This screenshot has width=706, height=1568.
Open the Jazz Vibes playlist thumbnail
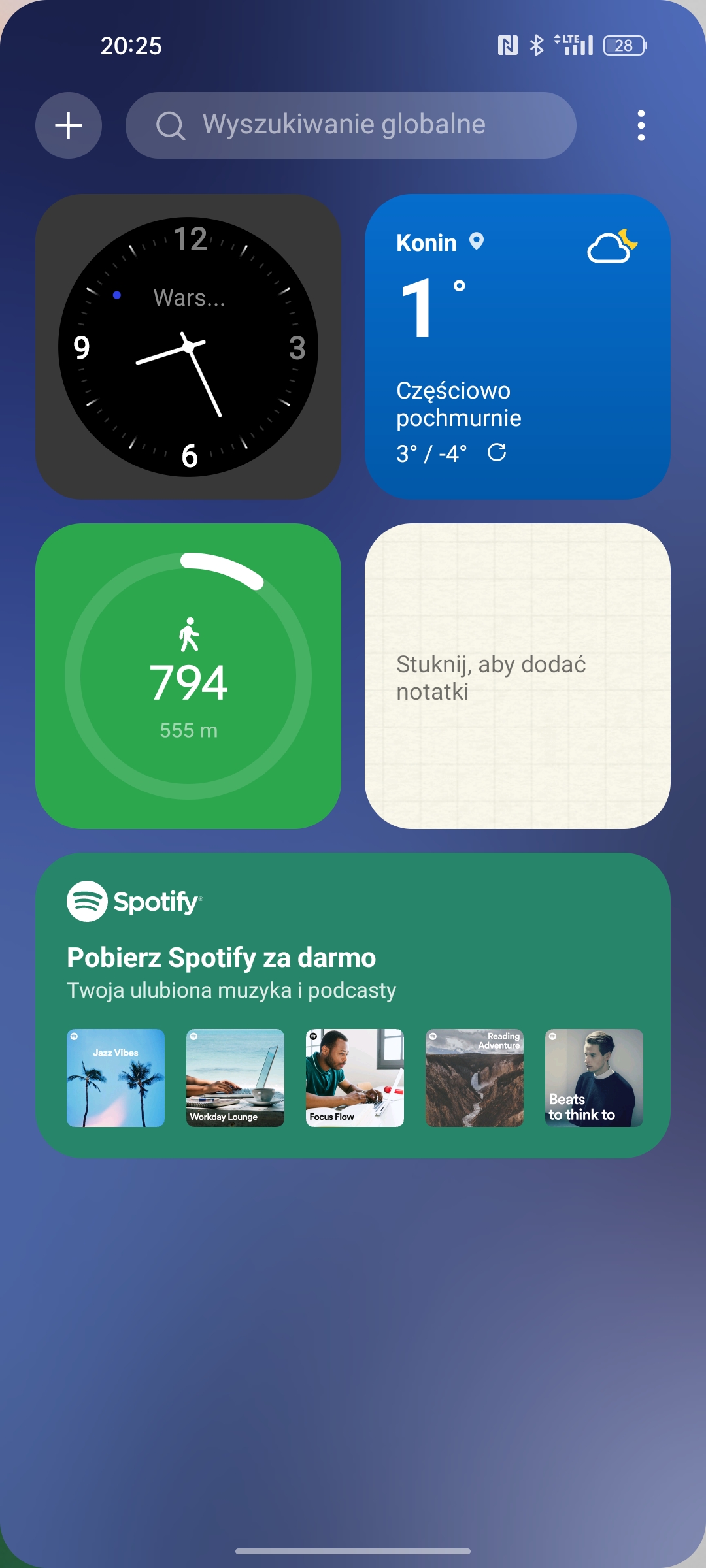[x=115, y=1079]
